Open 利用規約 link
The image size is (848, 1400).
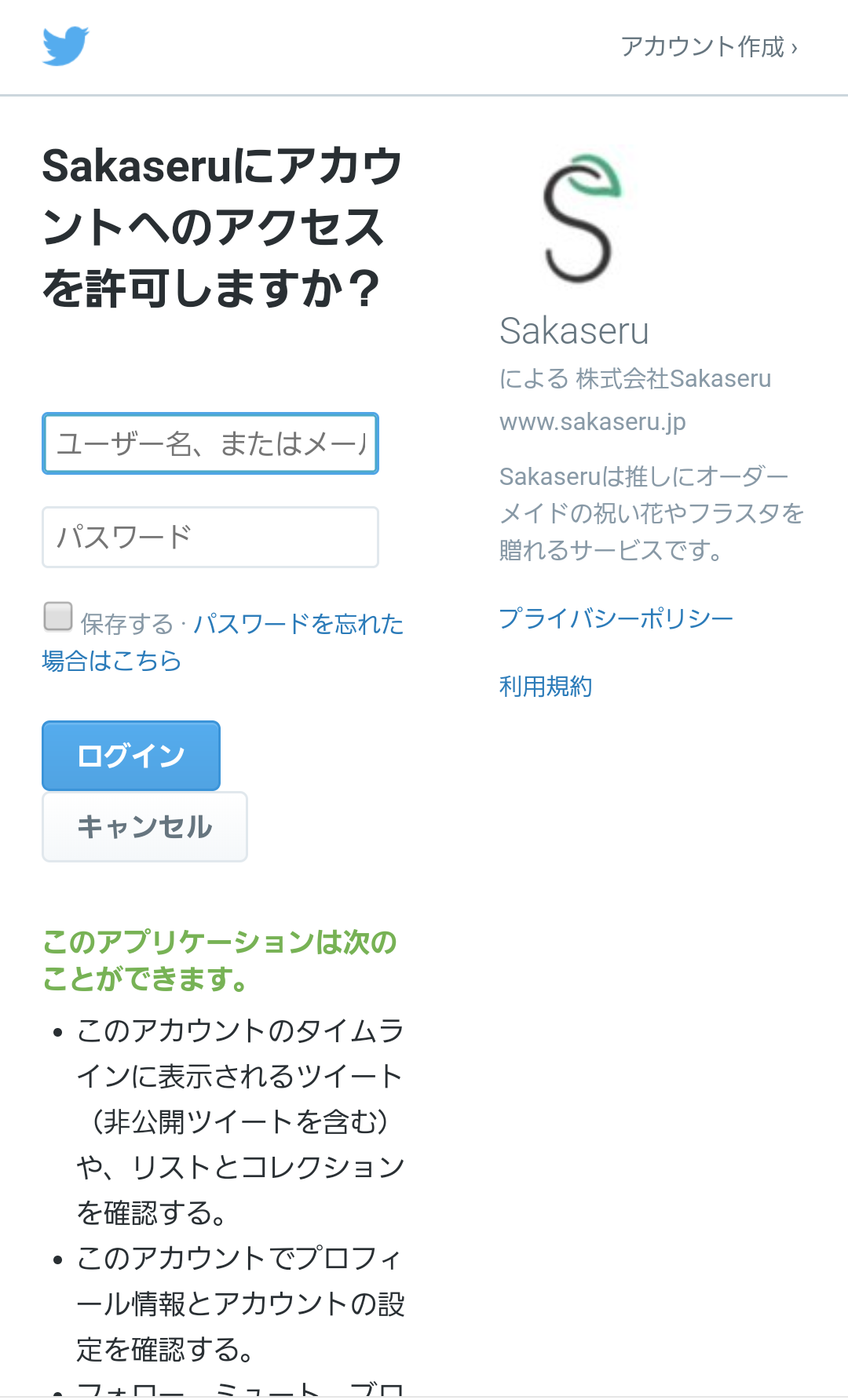546,687
